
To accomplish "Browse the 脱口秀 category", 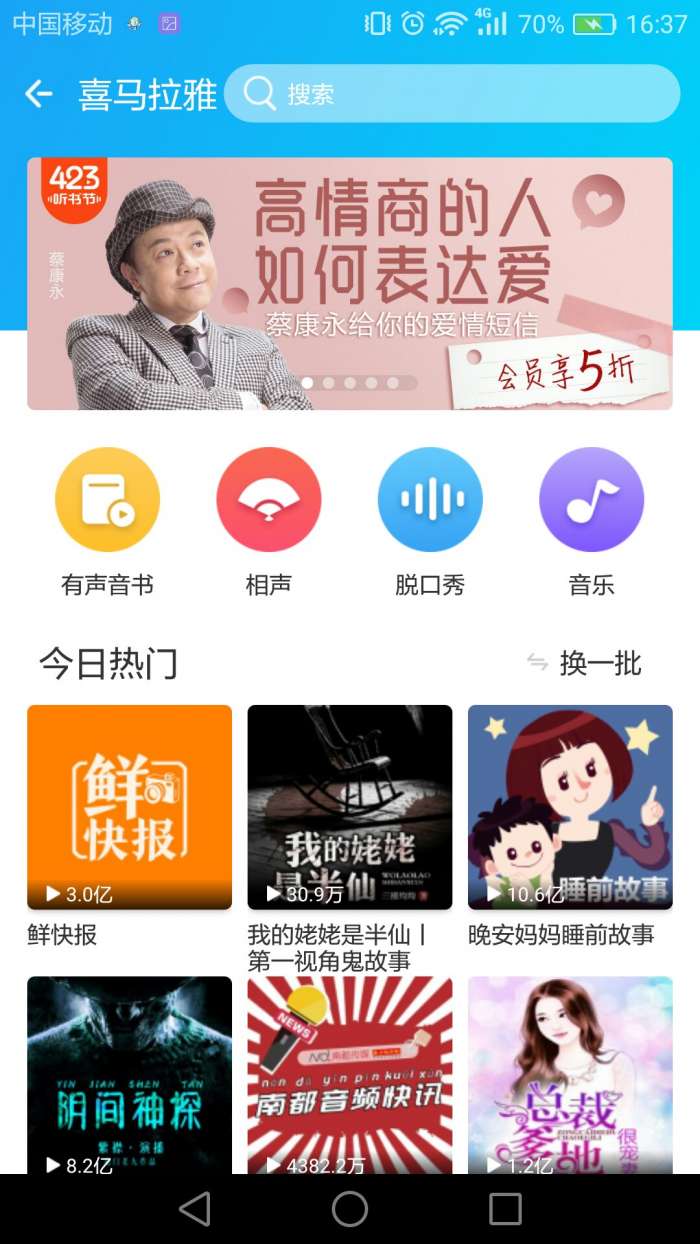I will [x=430, y=500].
